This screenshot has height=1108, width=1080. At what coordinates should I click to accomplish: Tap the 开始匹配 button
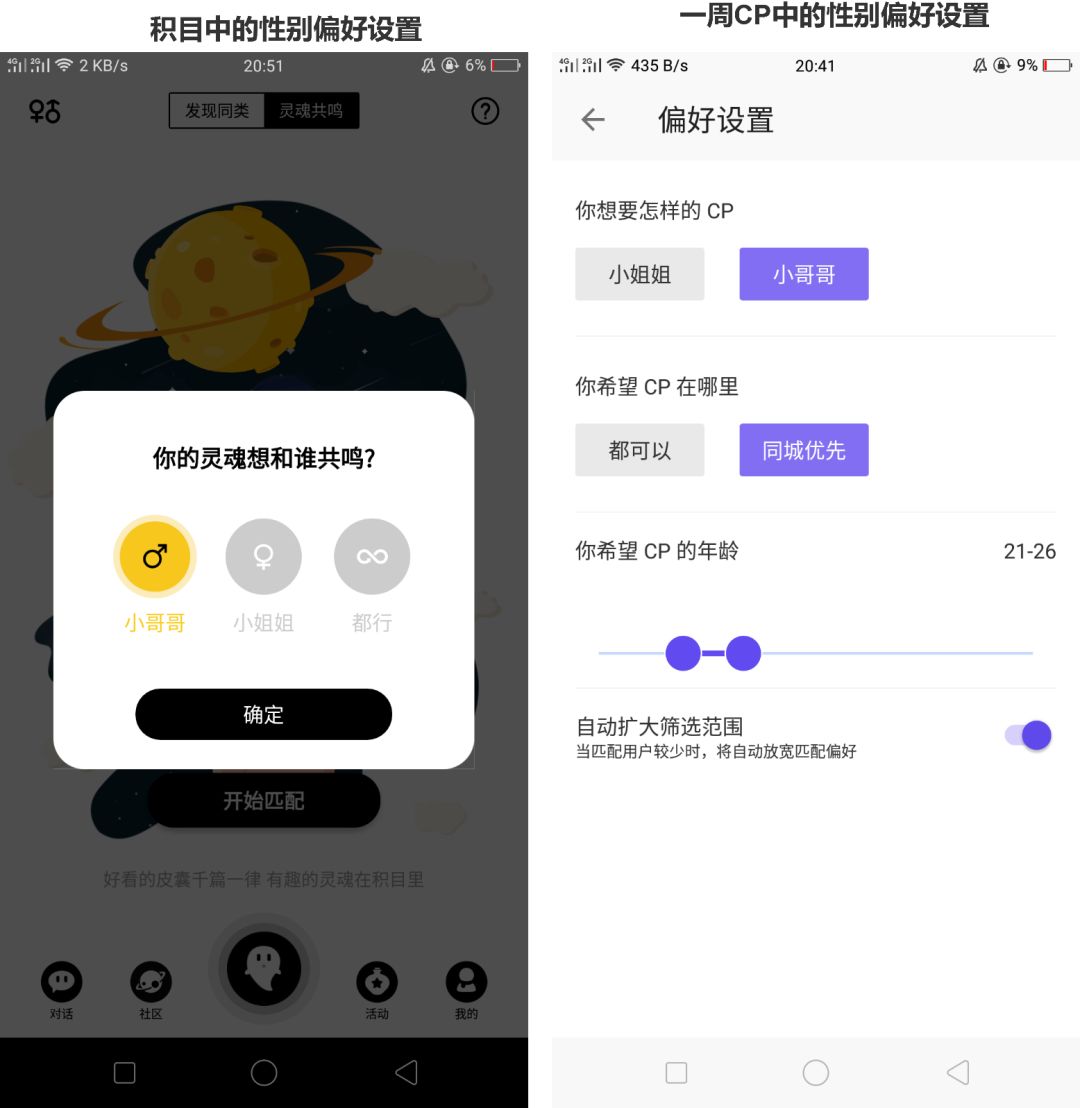coord(263,801)
